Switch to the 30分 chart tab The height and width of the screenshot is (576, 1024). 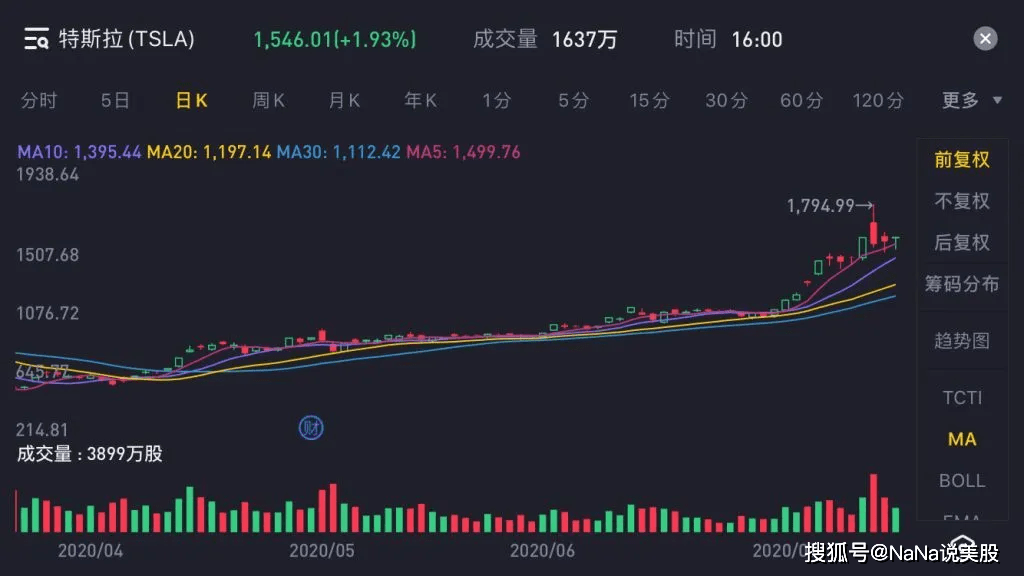(726, 100)
